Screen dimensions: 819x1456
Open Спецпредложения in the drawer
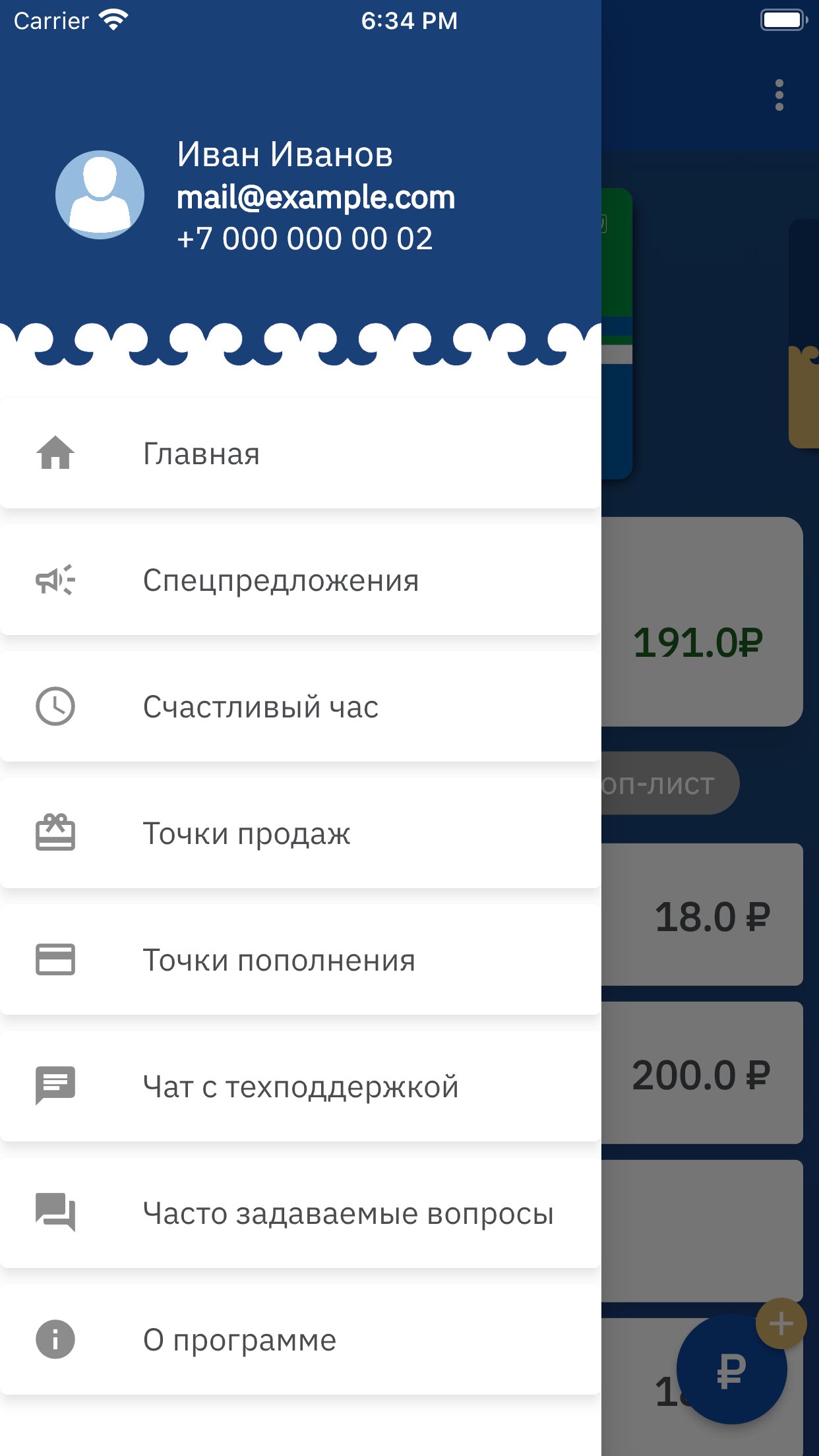(x=300, y=580)
